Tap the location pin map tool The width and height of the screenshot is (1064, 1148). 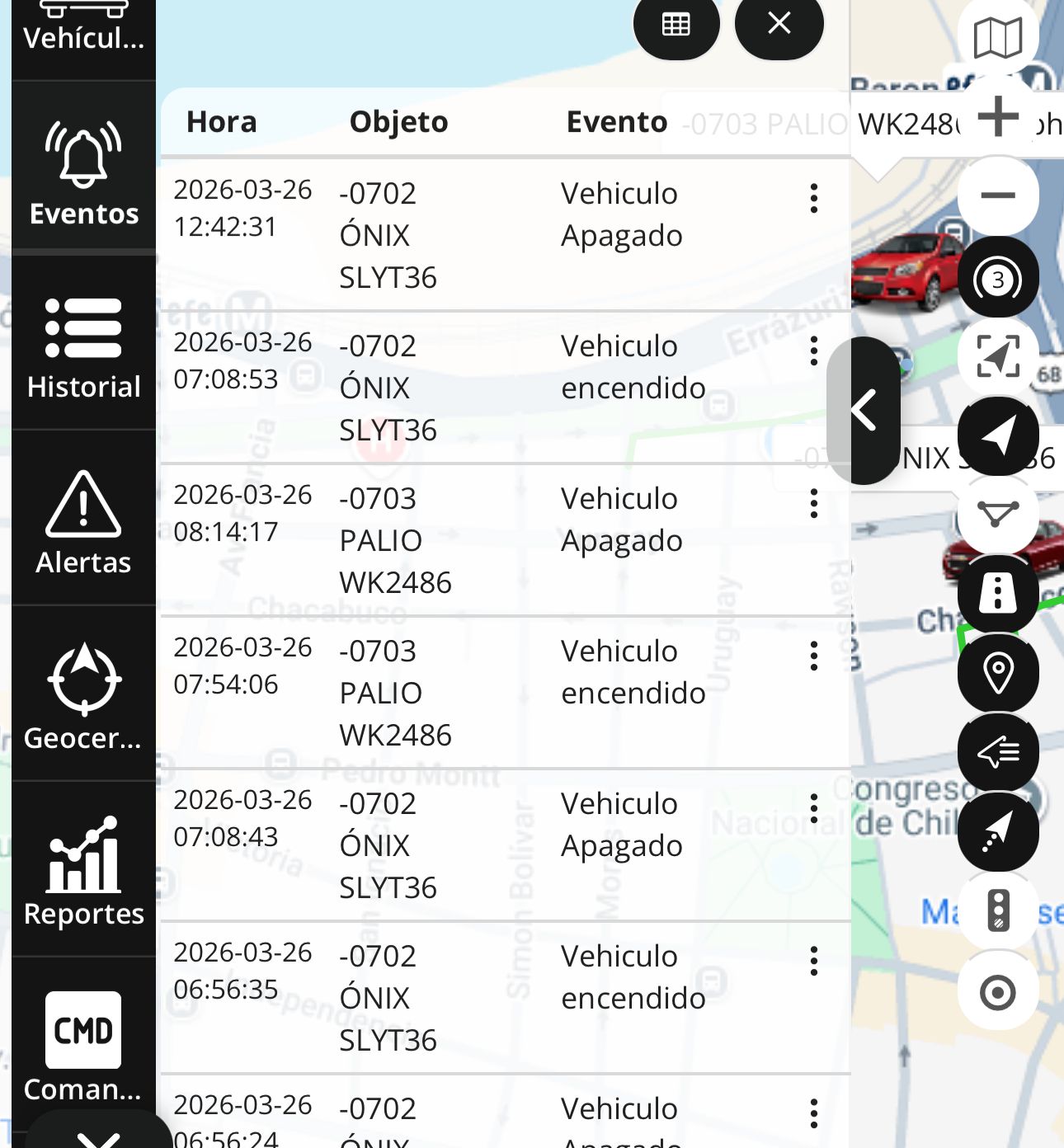pyautogui.click(x=998, y=673)
